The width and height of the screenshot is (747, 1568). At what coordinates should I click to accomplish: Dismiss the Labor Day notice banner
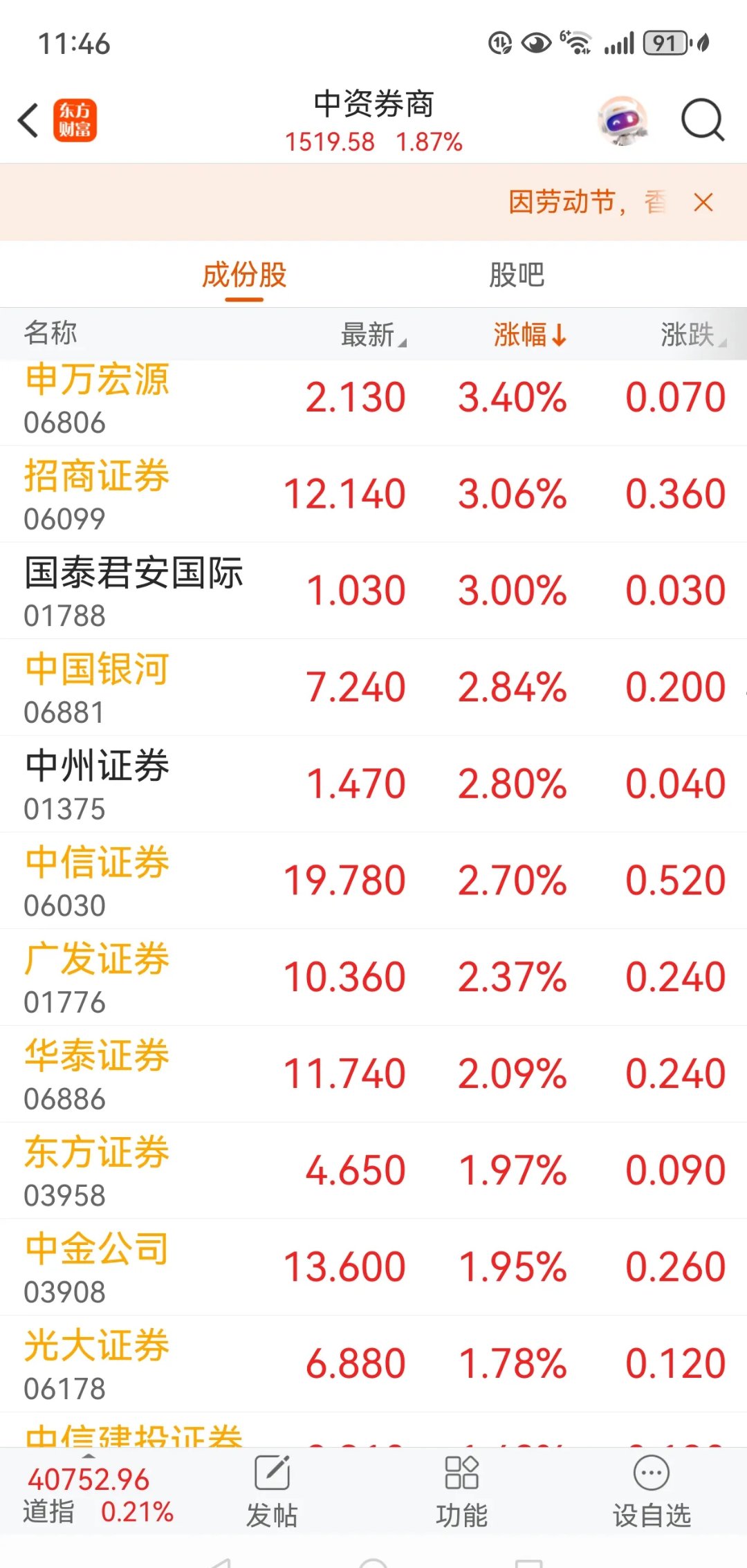pyautogui.click(x=703, y=203)
